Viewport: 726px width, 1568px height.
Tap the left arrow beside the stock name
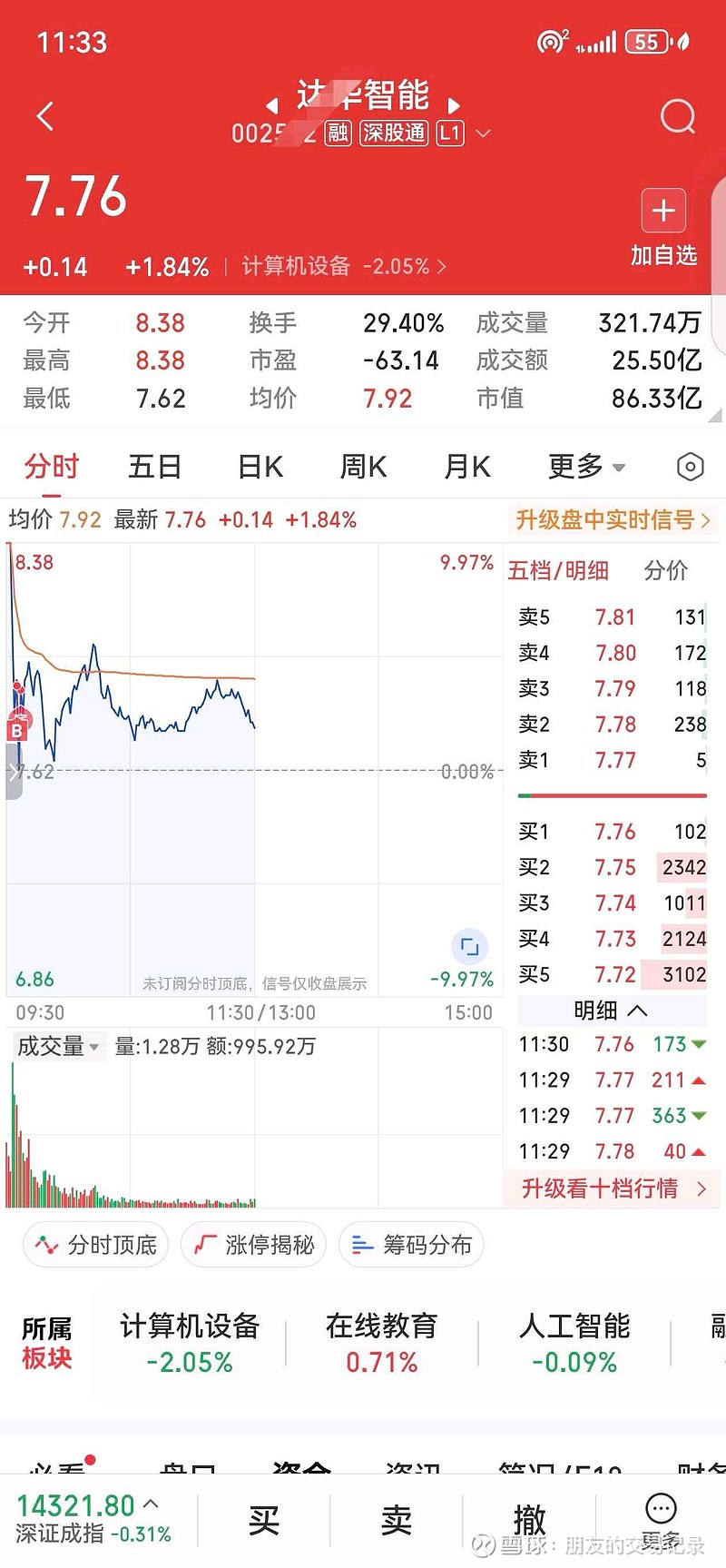click(272, 106)
